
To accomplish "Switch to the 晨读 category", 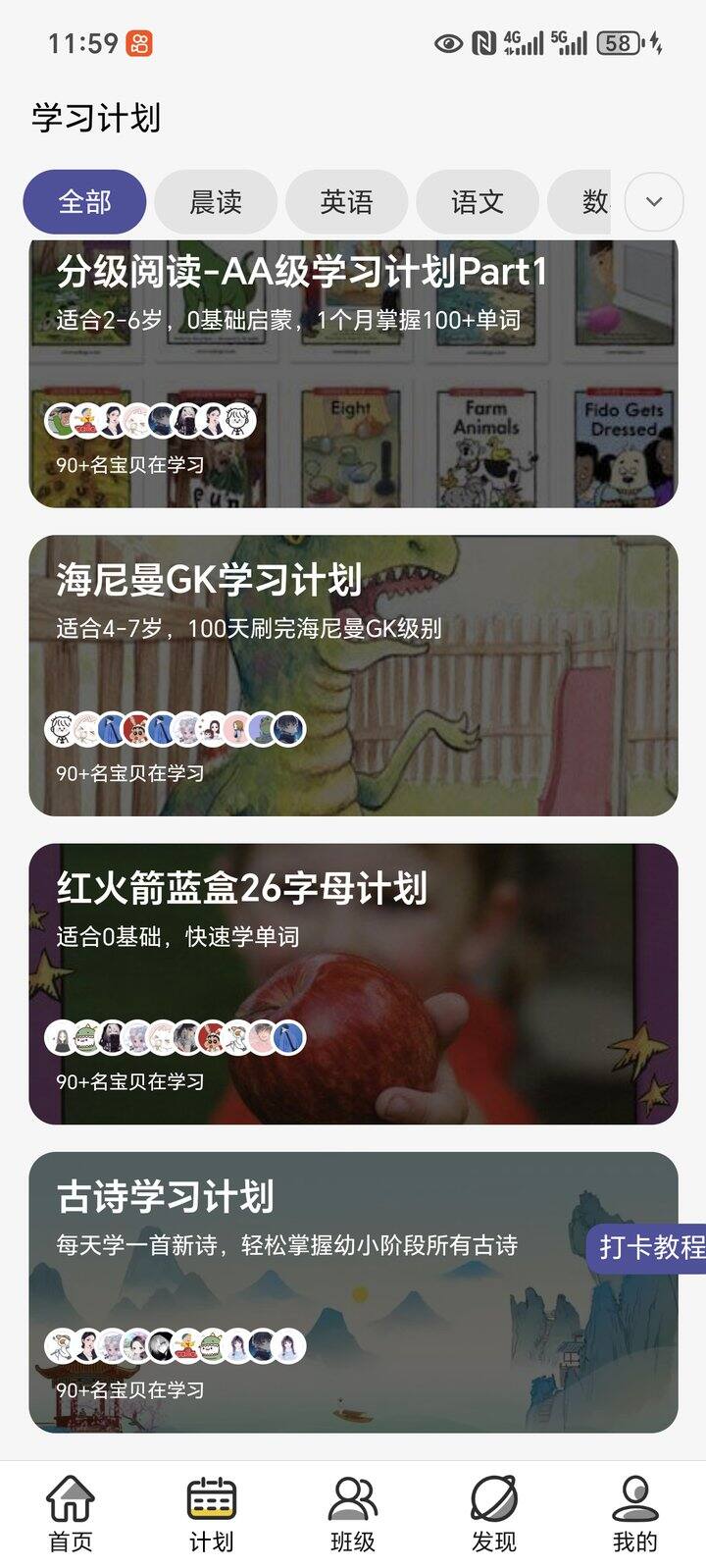I will click(216, 202).
